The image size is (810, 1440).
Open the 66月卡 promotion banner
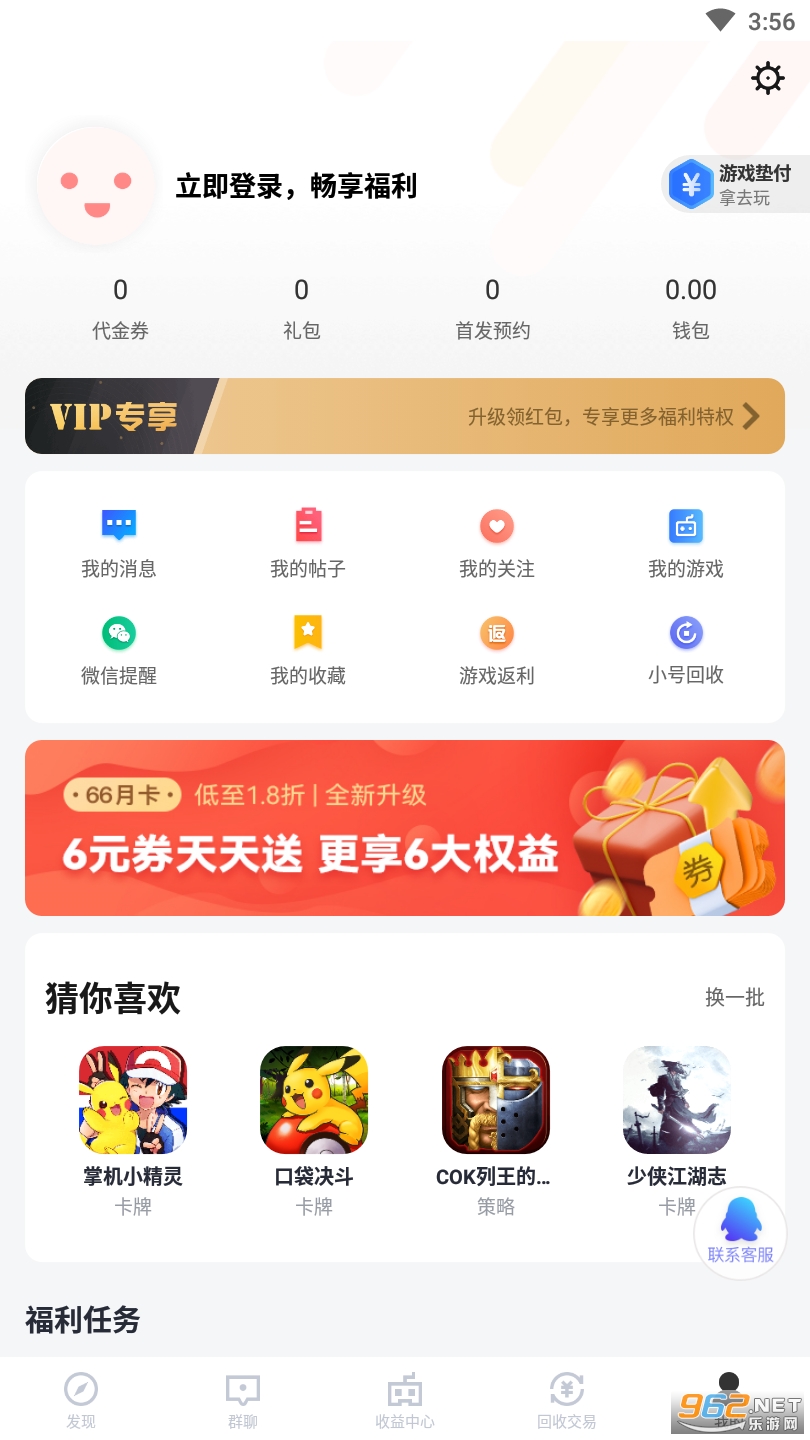[404, 828]
